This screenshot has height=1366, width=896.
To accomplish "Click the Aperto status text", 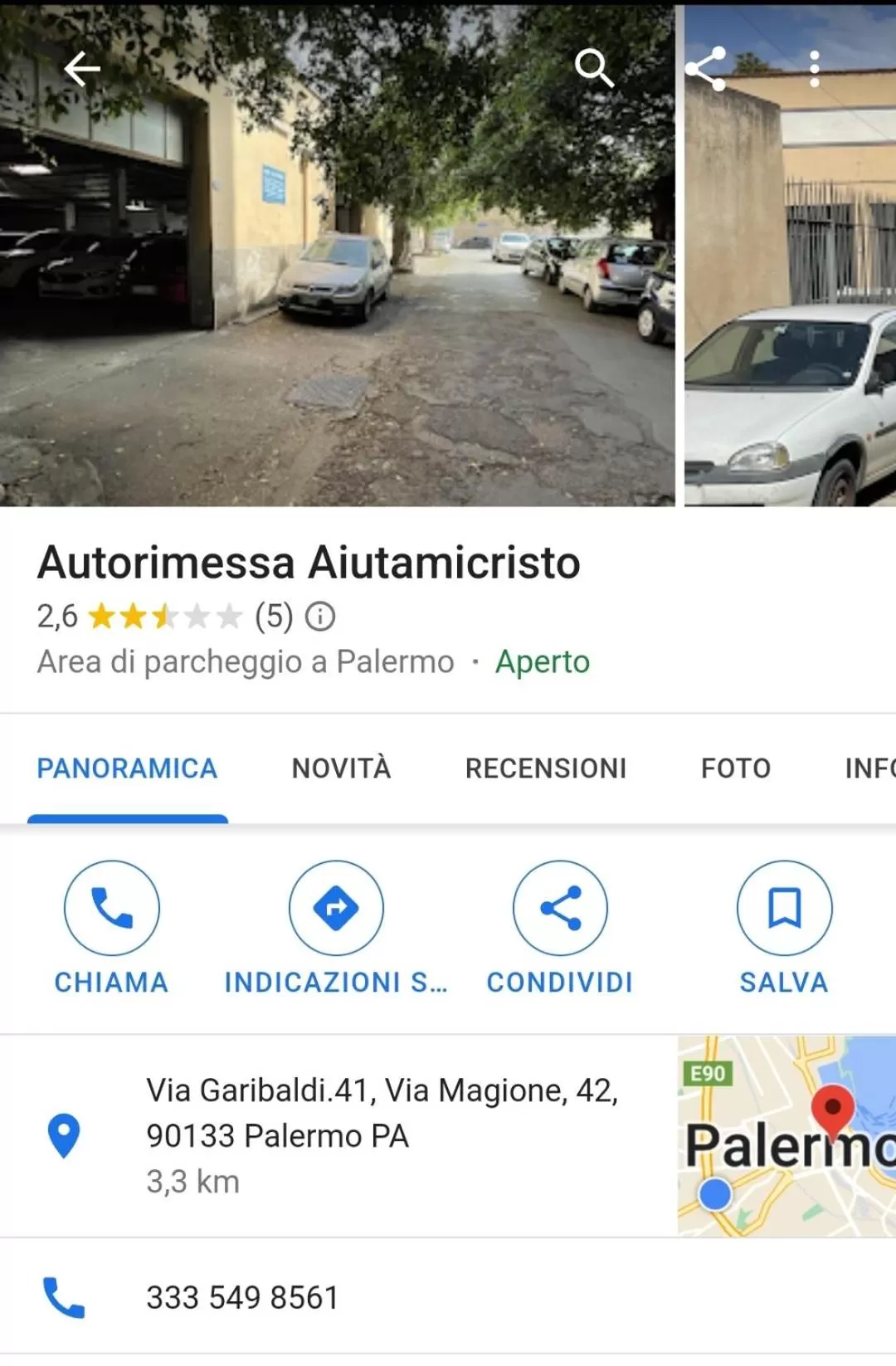I will pyautogui.click(x=543, y=661).
